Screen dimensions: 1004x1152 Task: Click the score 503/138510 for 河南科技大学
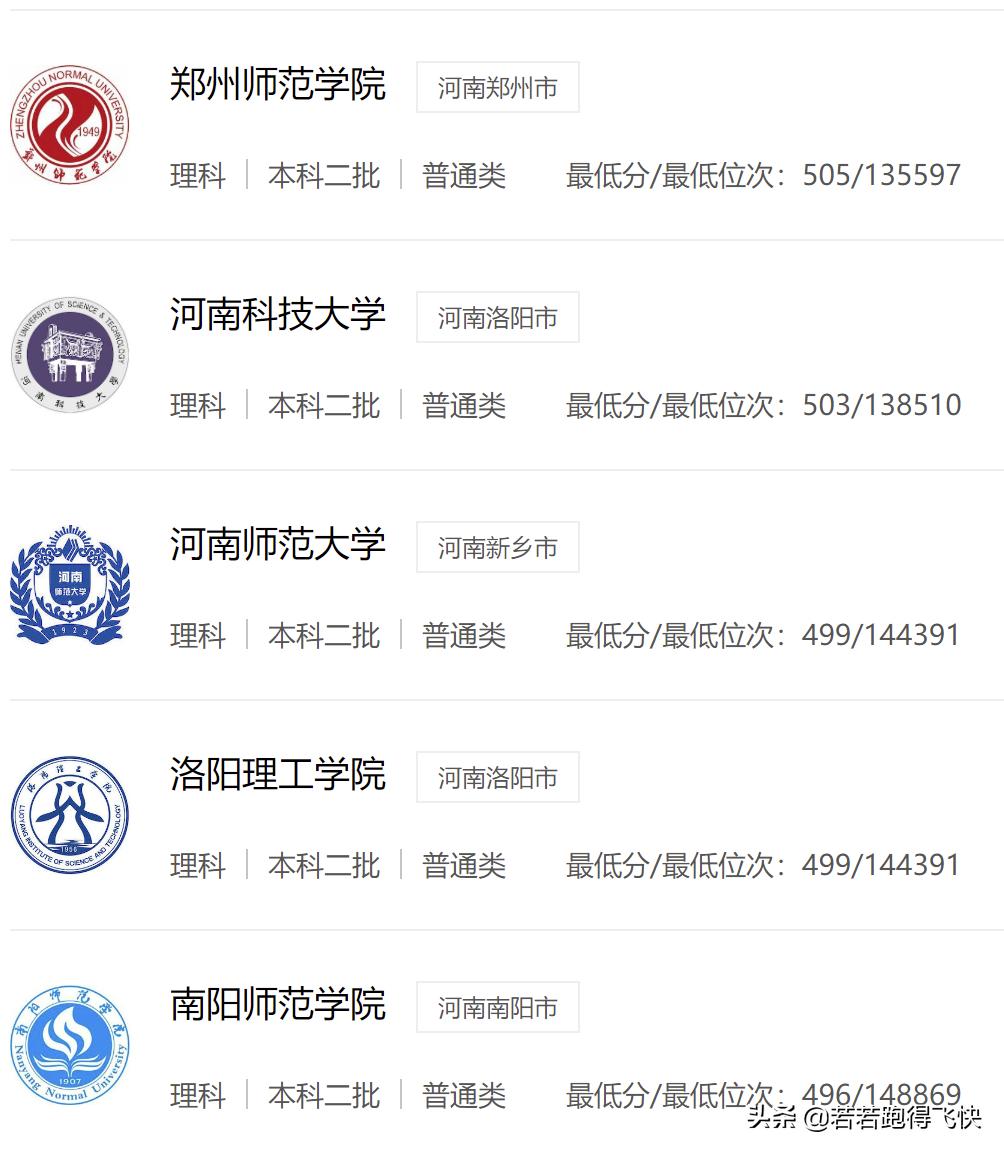[x=881, y=405]
